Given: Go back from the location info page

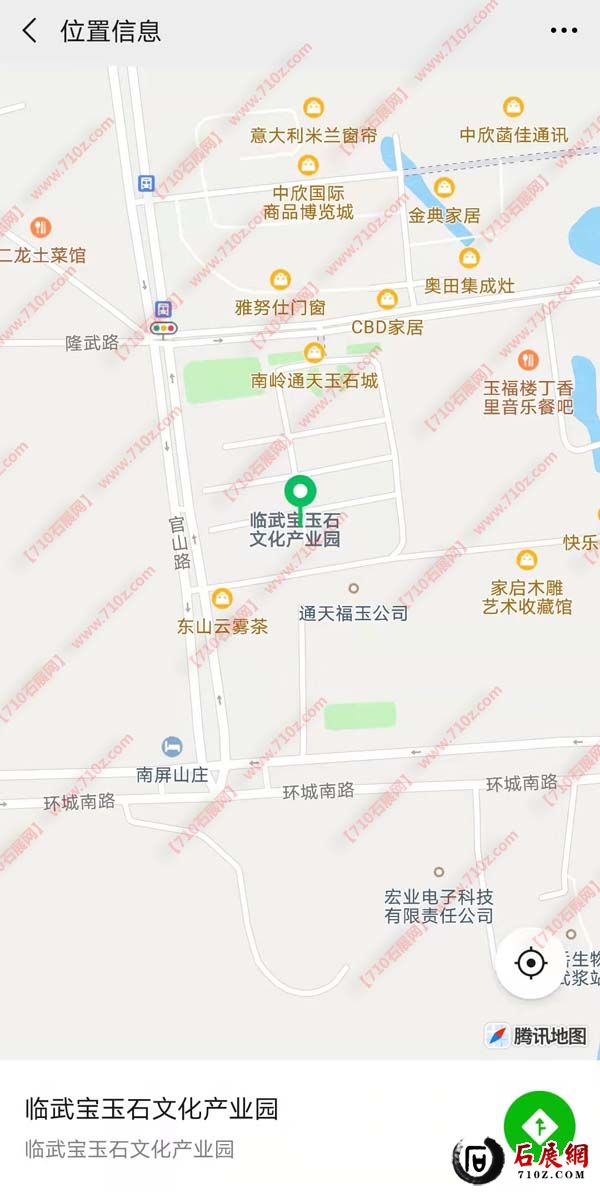Looking at the screenshot, I should tap(30, 31).
